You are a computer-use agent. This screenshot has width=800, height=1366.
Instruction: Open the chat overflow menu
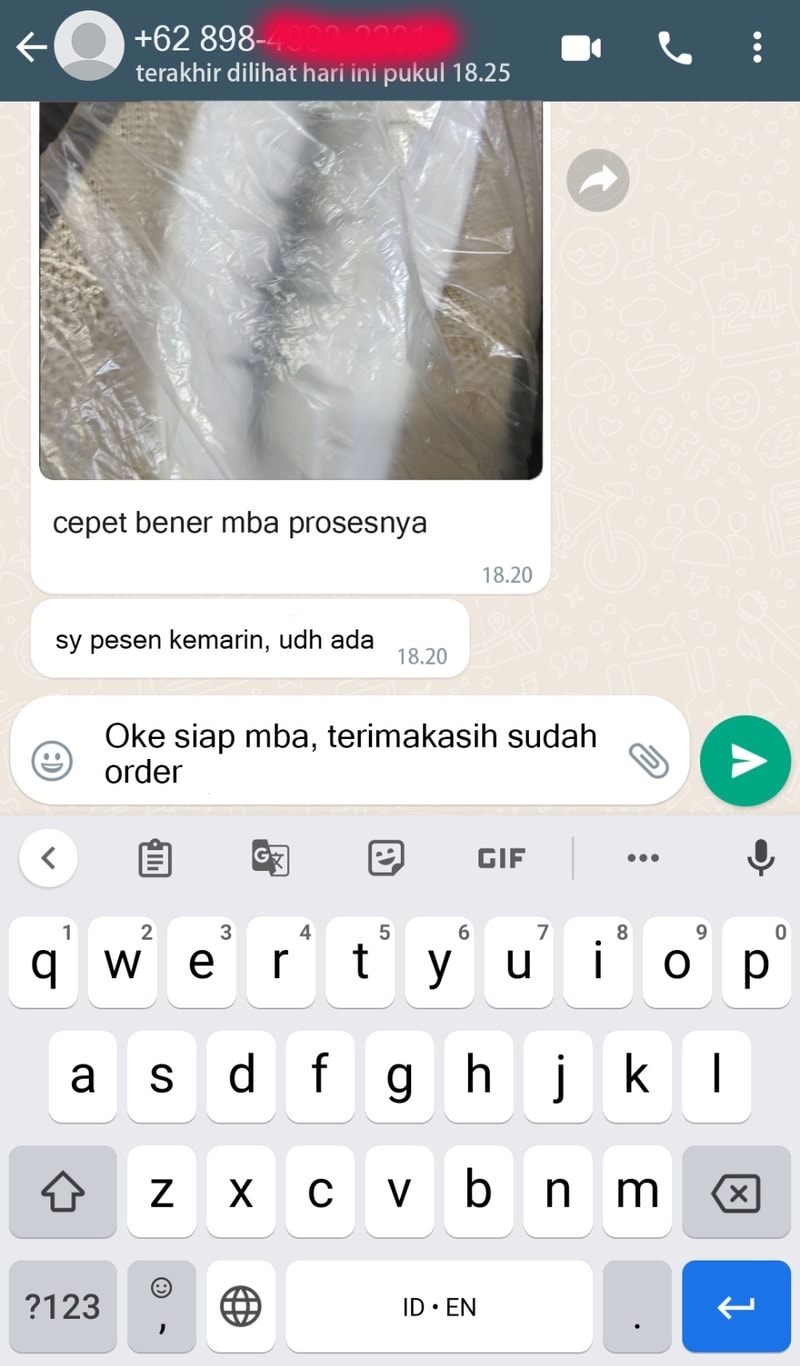[757, 47]
